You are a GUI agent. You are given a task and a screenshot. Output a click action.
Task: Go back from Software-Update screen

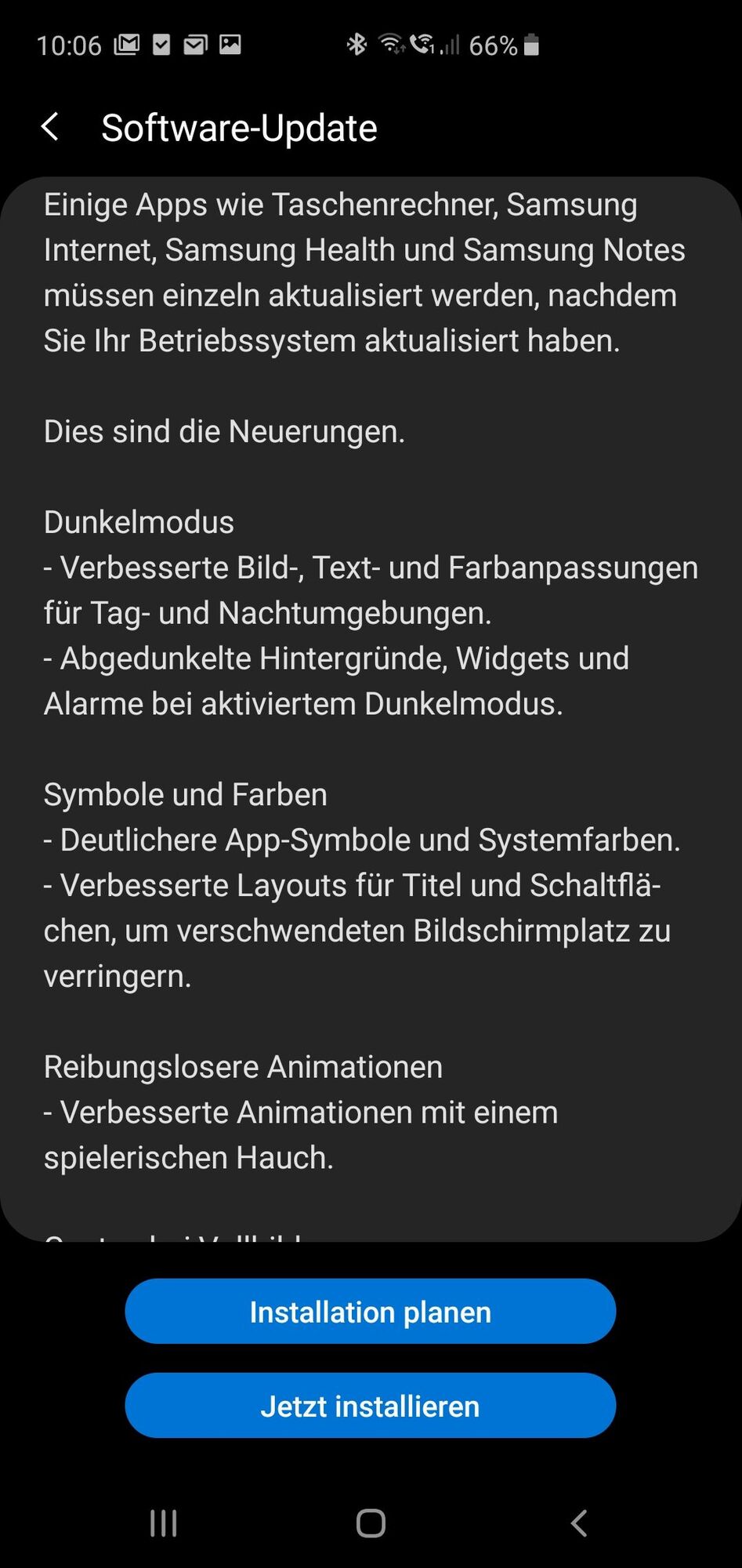click(x=50, y=127)
